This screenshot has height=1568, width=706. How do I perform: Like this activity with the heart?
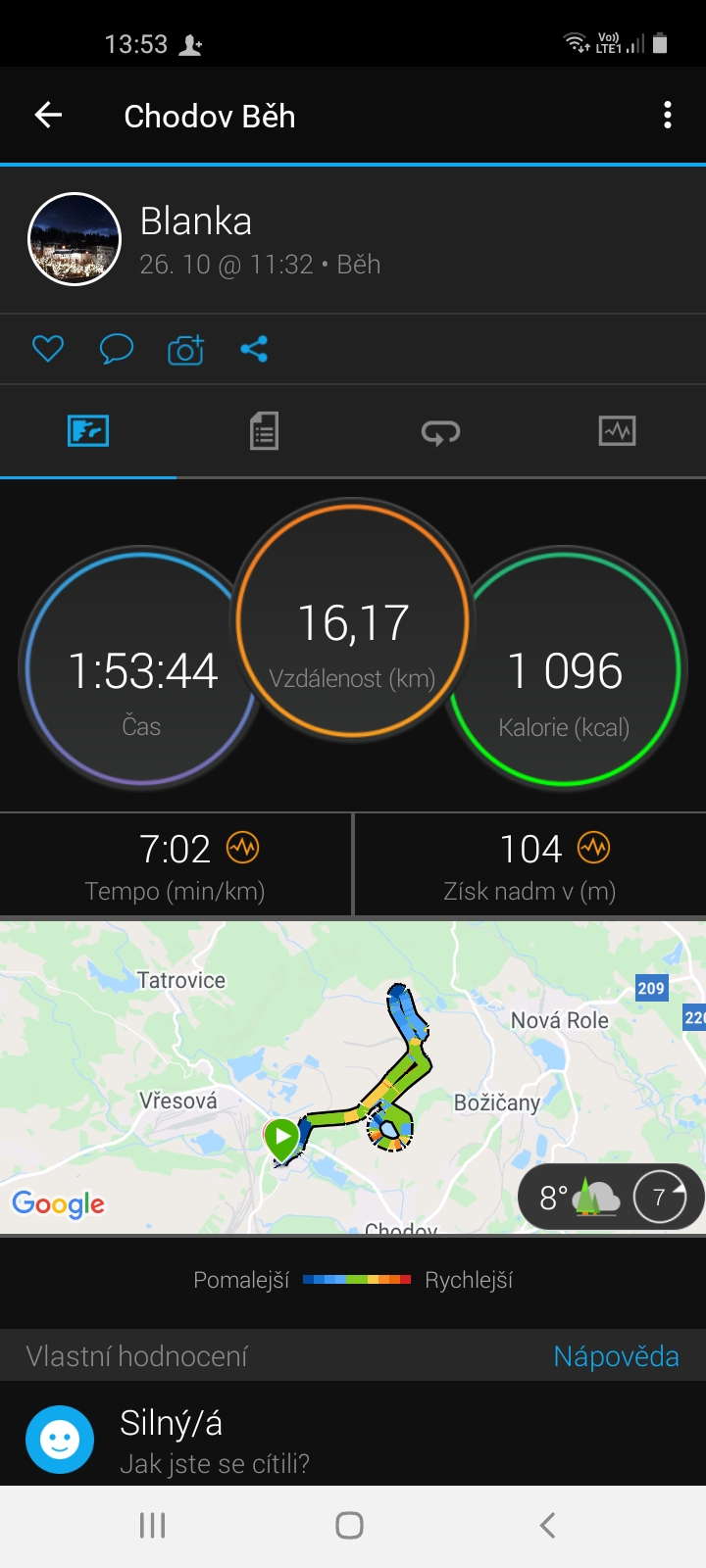point(48,349)
